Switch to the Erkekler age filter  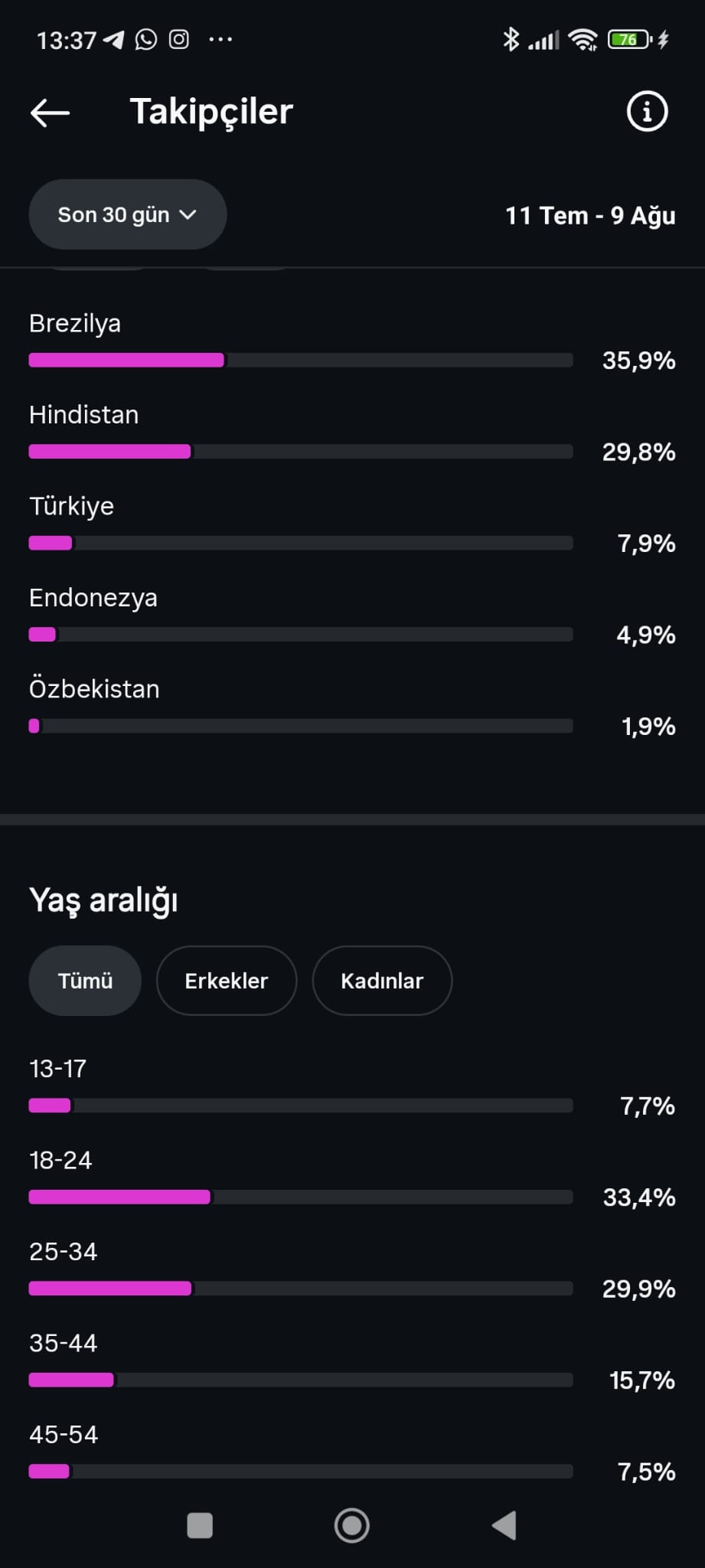227,981
